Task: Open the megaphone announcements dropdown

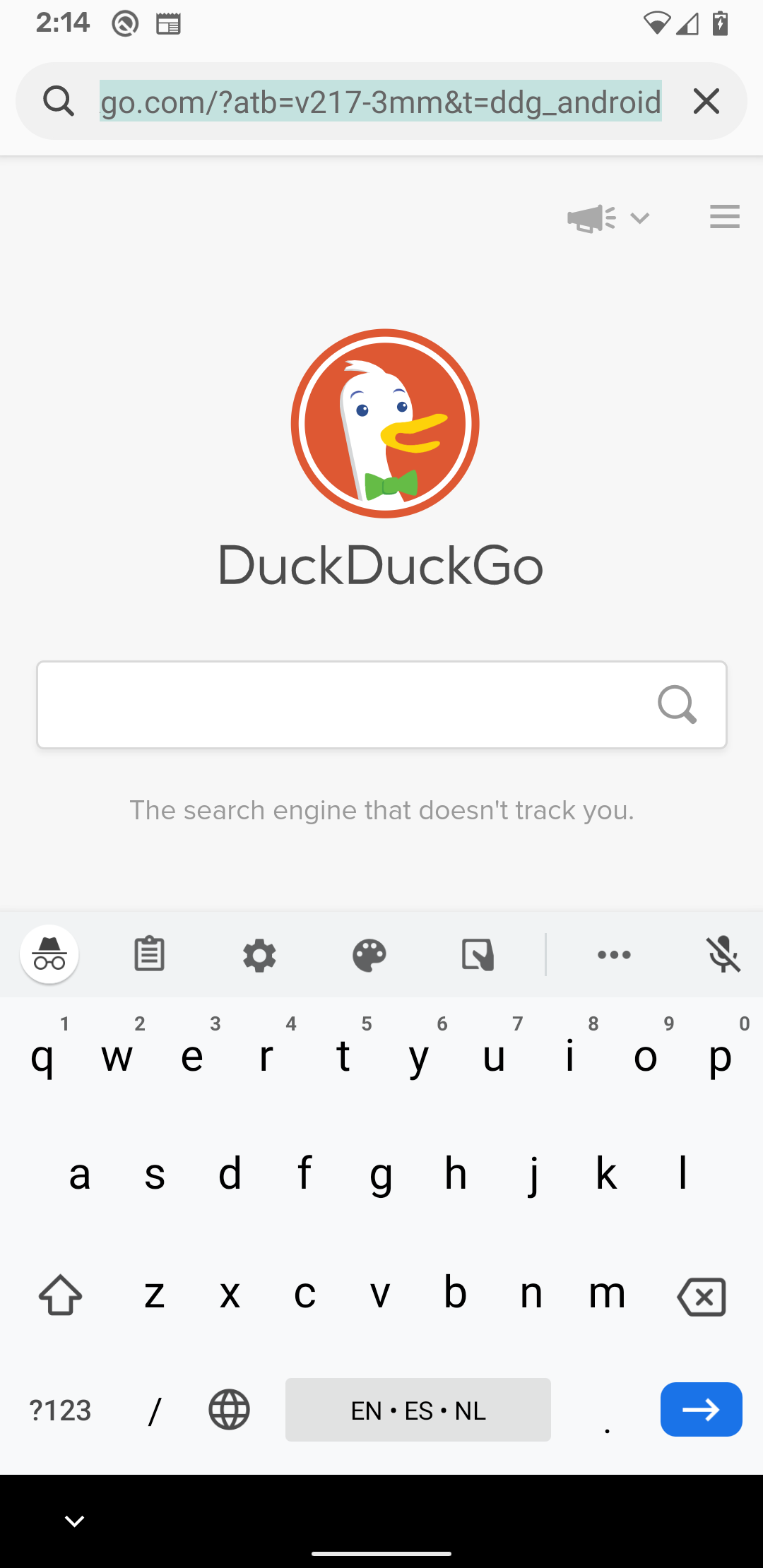Action: 608,218
